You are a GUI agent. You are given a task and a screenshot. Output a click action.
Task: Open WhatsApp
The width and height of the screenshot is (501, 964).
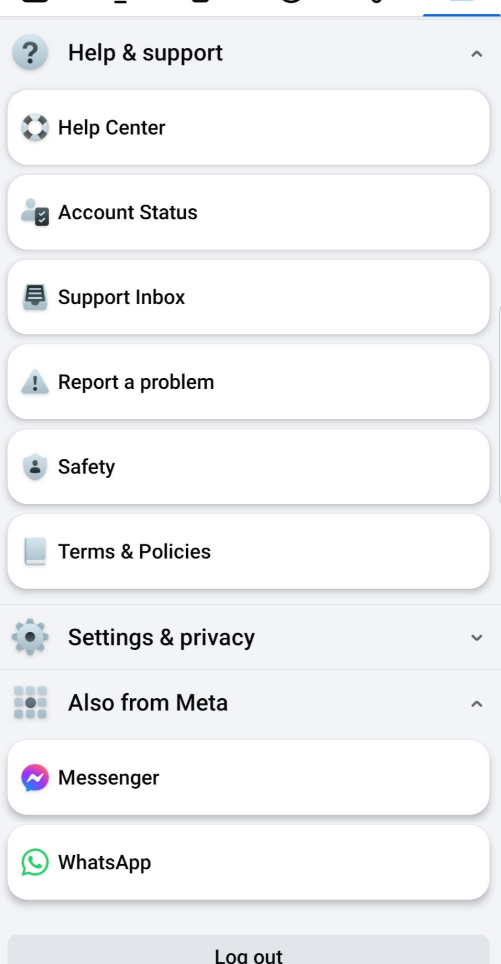click(x=248, y=863)
